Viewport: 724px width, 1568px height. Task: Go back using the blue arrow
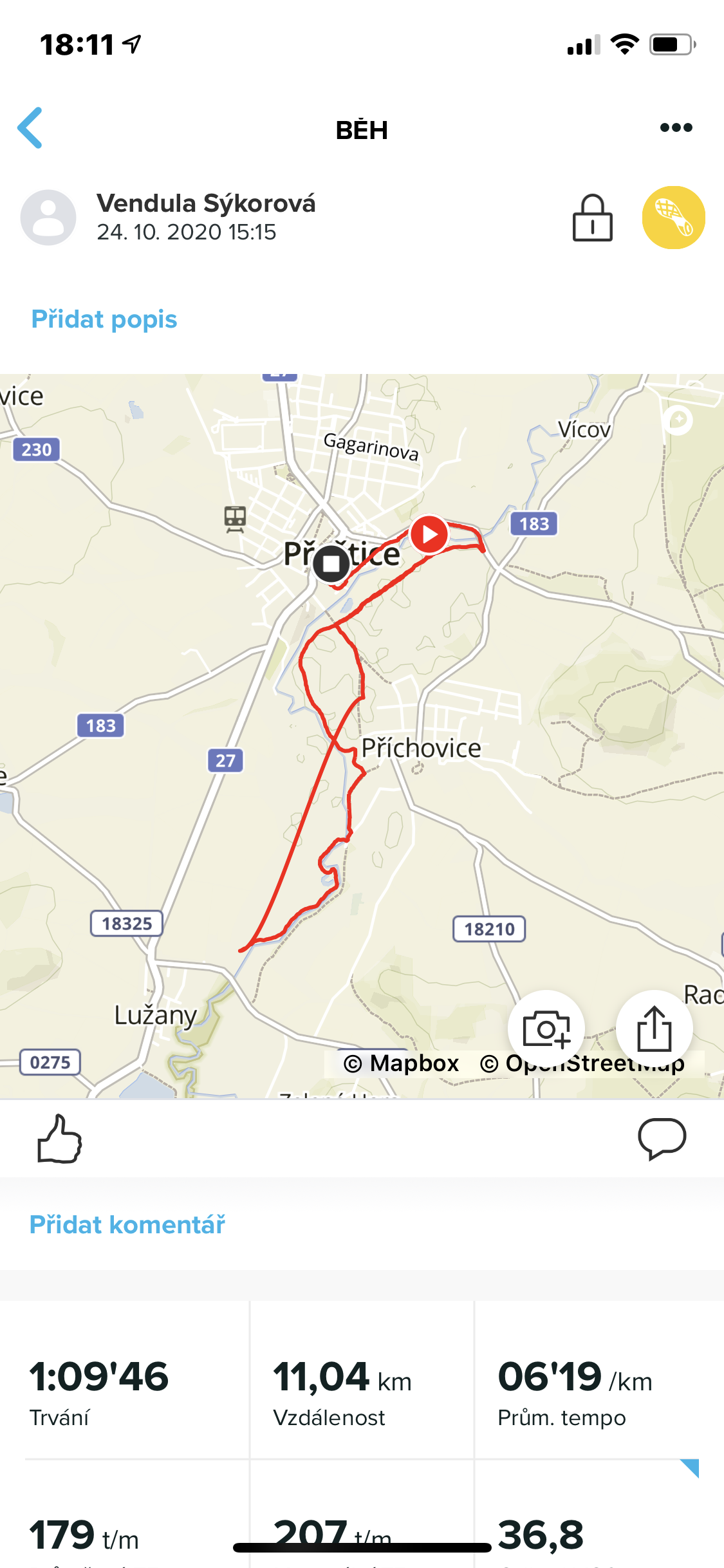(x=30, y=128)
